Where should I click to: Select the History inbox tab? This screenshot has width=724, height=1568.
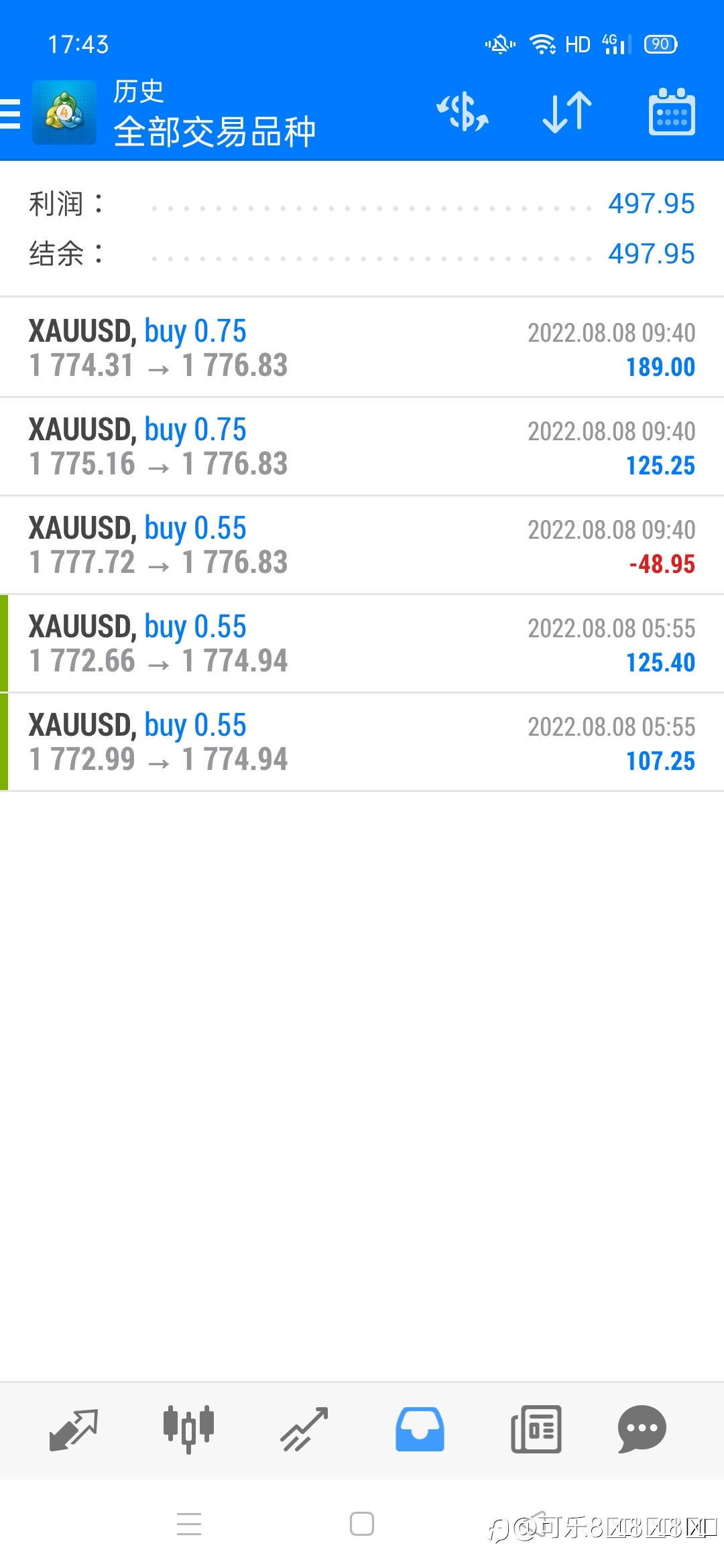[x=420, y=1429]
